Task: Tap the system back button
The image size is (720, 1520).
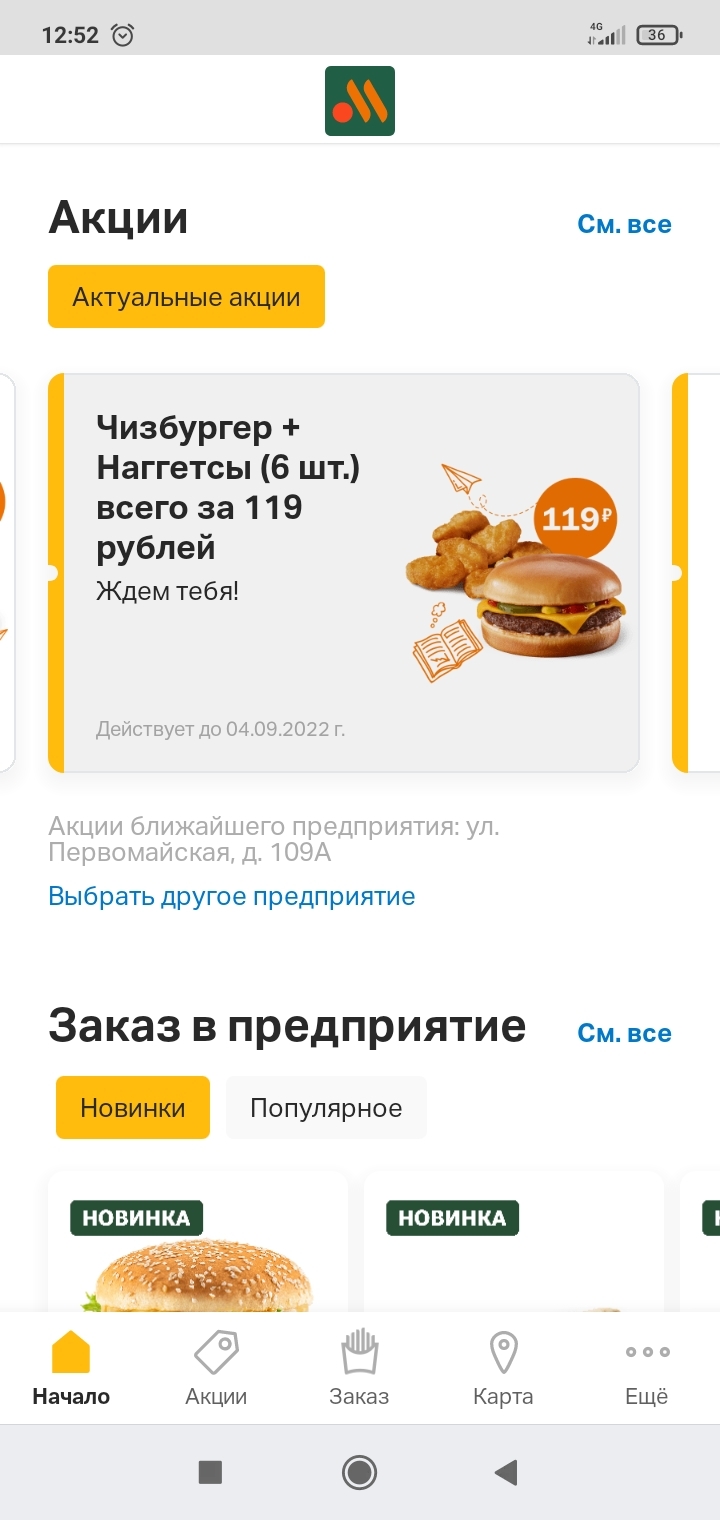Action: (507, 1472)
